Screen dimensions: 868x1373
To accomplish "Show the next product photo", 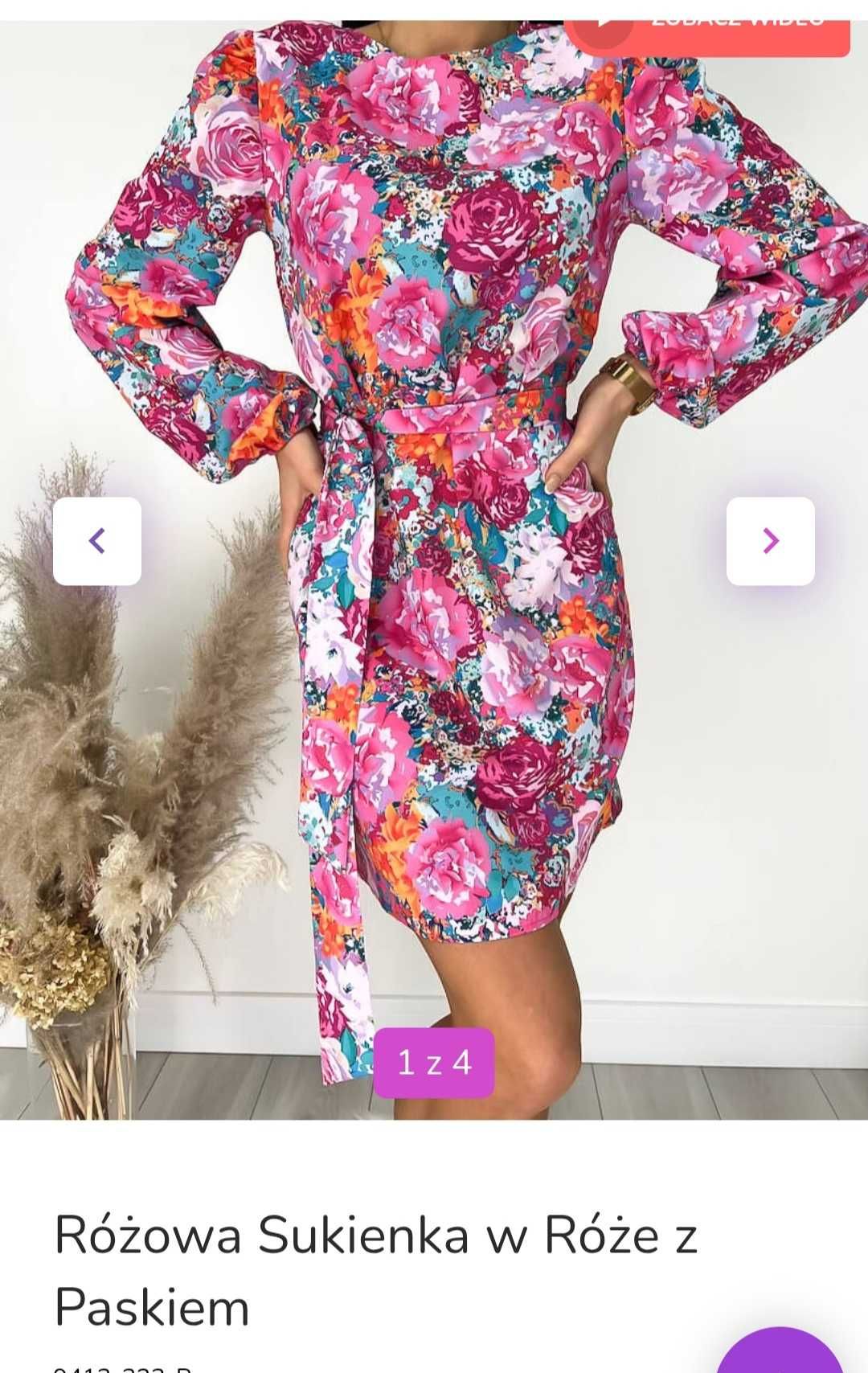I will click(x=770, y=541).
